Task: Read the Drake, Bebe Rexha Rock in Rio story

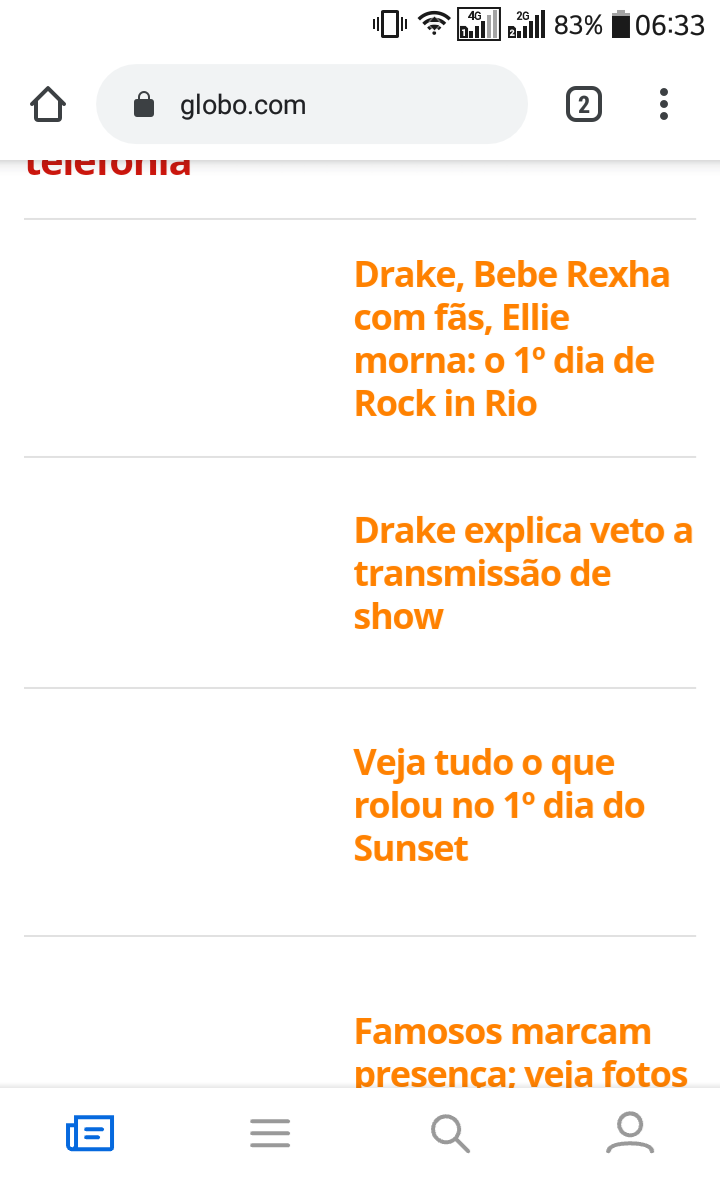Action: (511, 339)
